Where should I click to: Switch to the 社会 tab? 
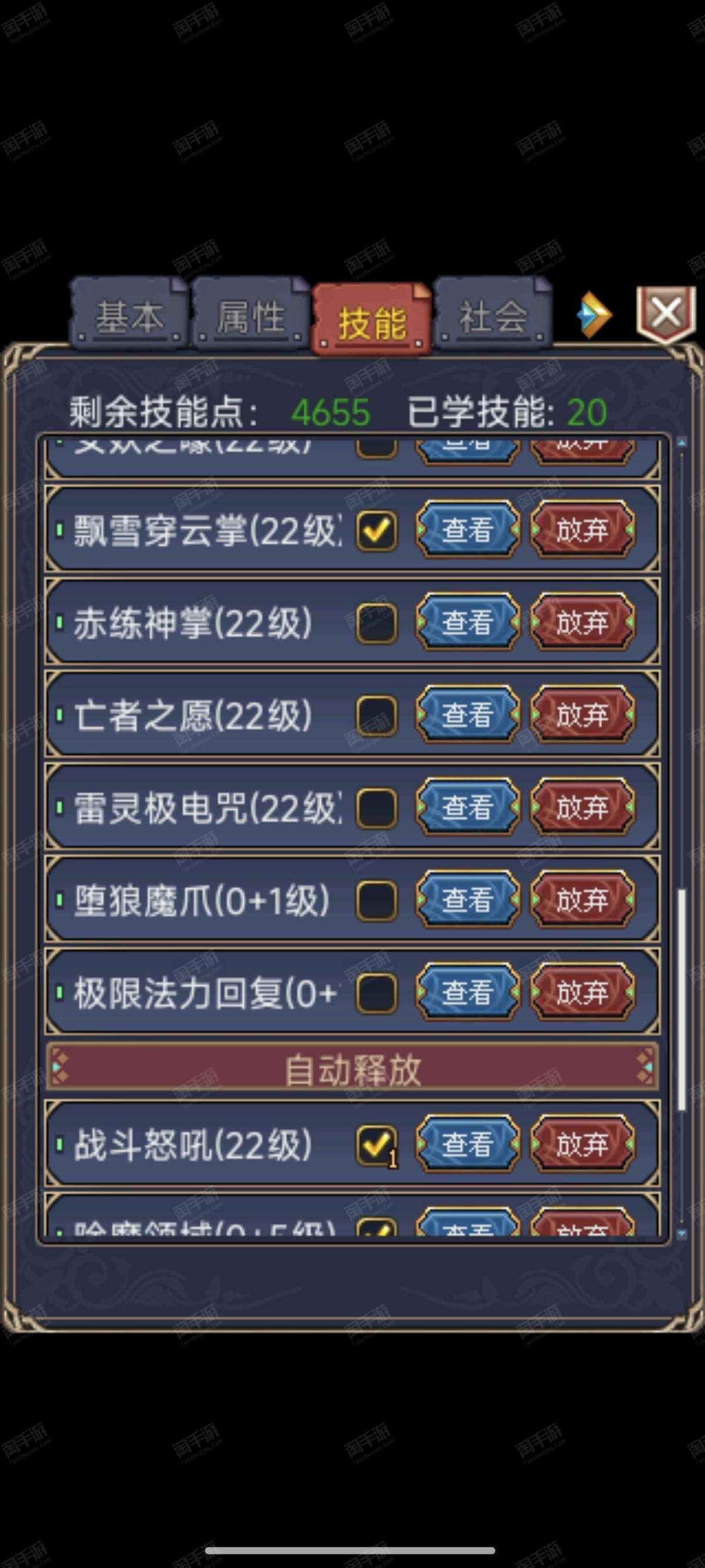tap(492, 314)
